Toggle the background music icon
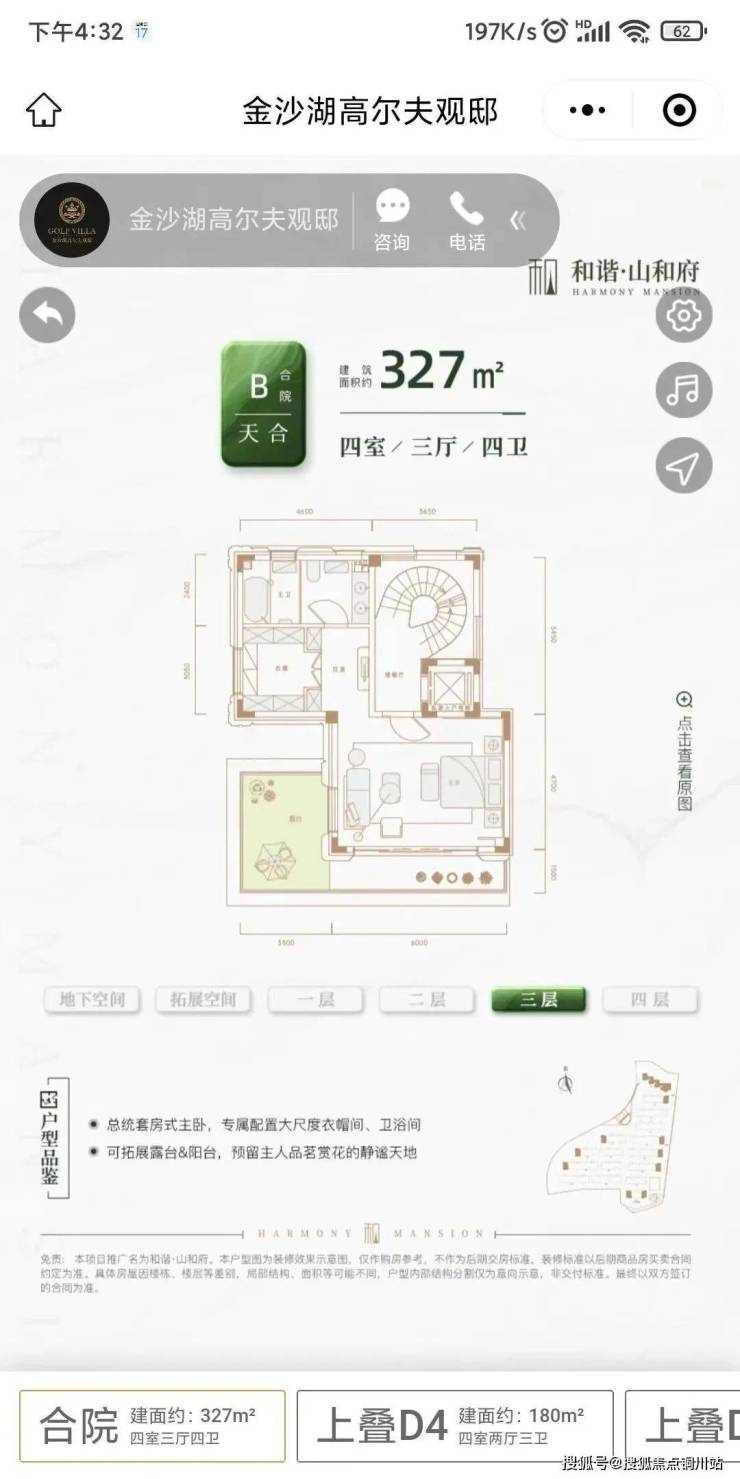740x1479 pixels. pyautogui.click(x=684, y=390)
